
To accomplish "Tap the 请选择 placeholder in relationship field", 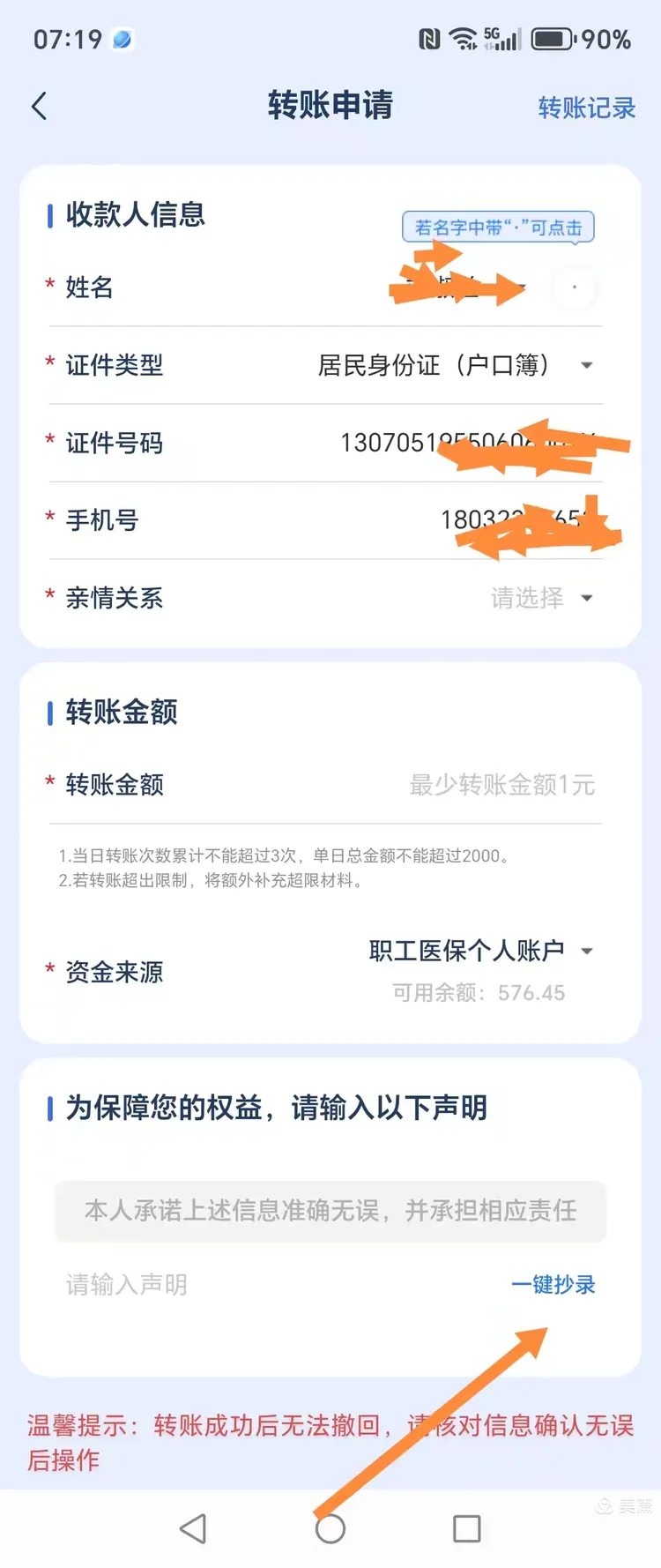I will 527,598.
